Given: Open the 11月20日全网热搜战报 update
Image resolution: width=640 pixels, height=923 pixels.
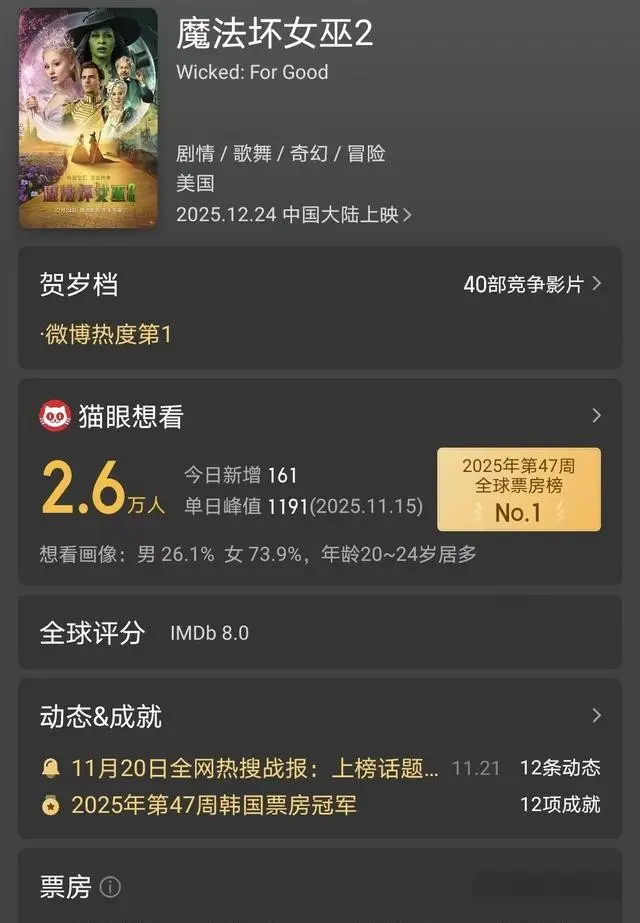Looking at the screenshot, I should coord(255,768).
